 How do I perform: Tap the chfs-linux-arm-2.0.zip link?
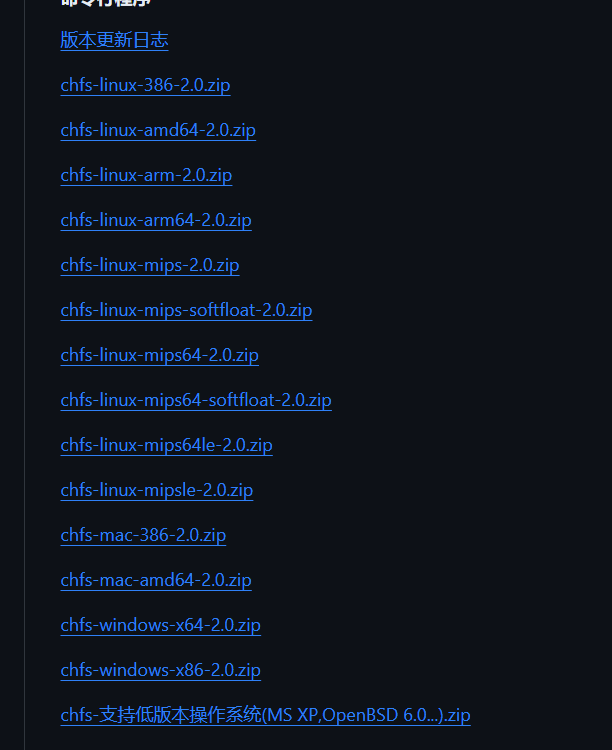146,175
